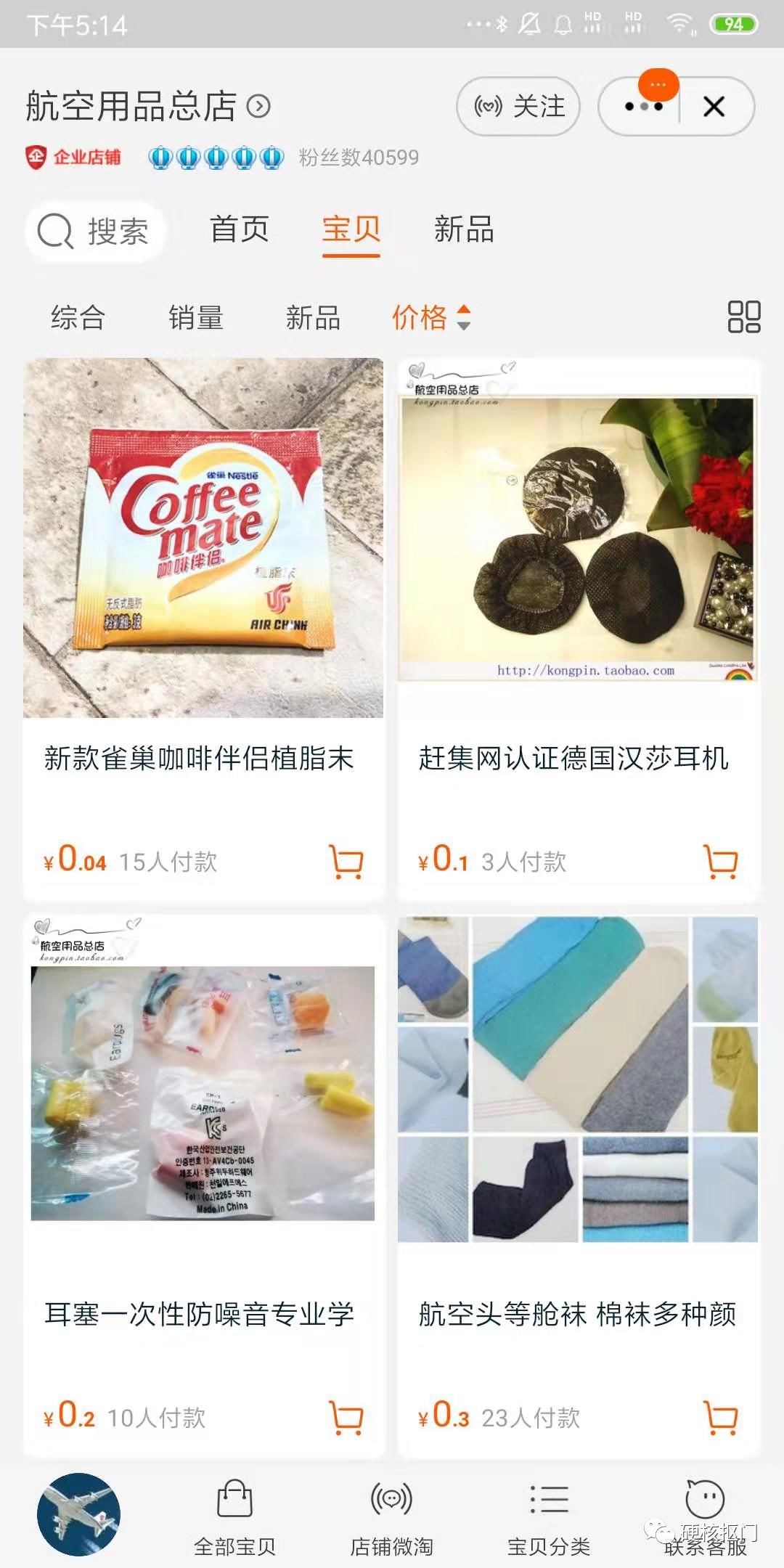Switch to the 首页 tab
Image resolution: width=784 pixels, height=1568 pixels.
click(240, 231)
